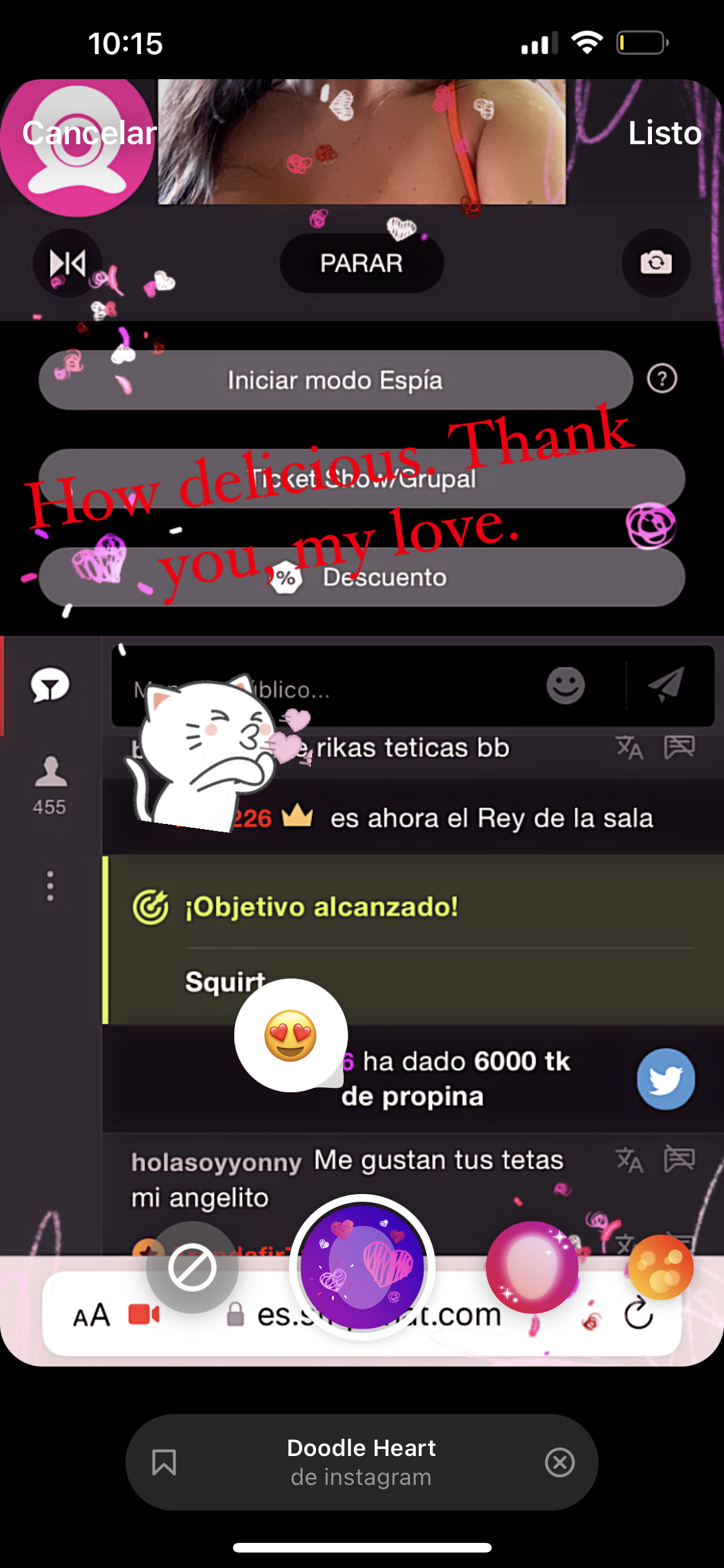Select the no-effect option in the carousel
Screen dimensions: 724x1568
point(192,1267)
